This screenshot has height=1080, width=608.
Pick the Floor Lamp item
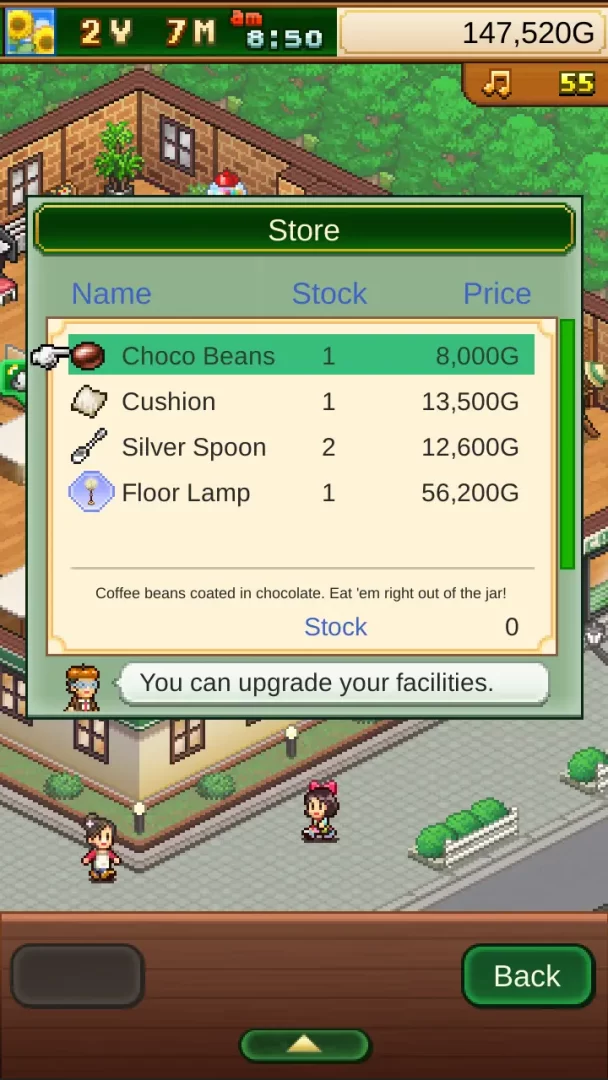300,493
